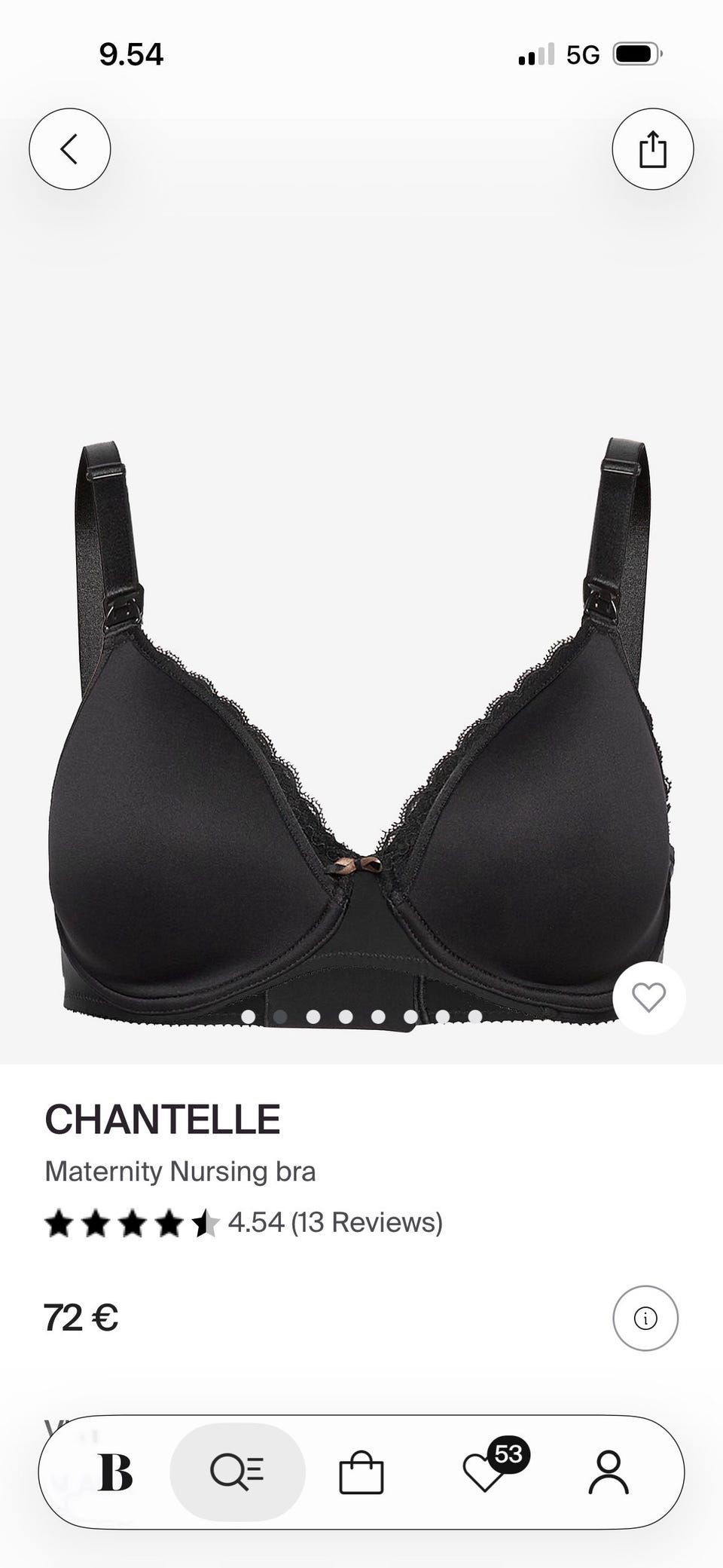Open the account profile tab
The width and height of the screenshot is (723, 1568).
point(608,1472)
